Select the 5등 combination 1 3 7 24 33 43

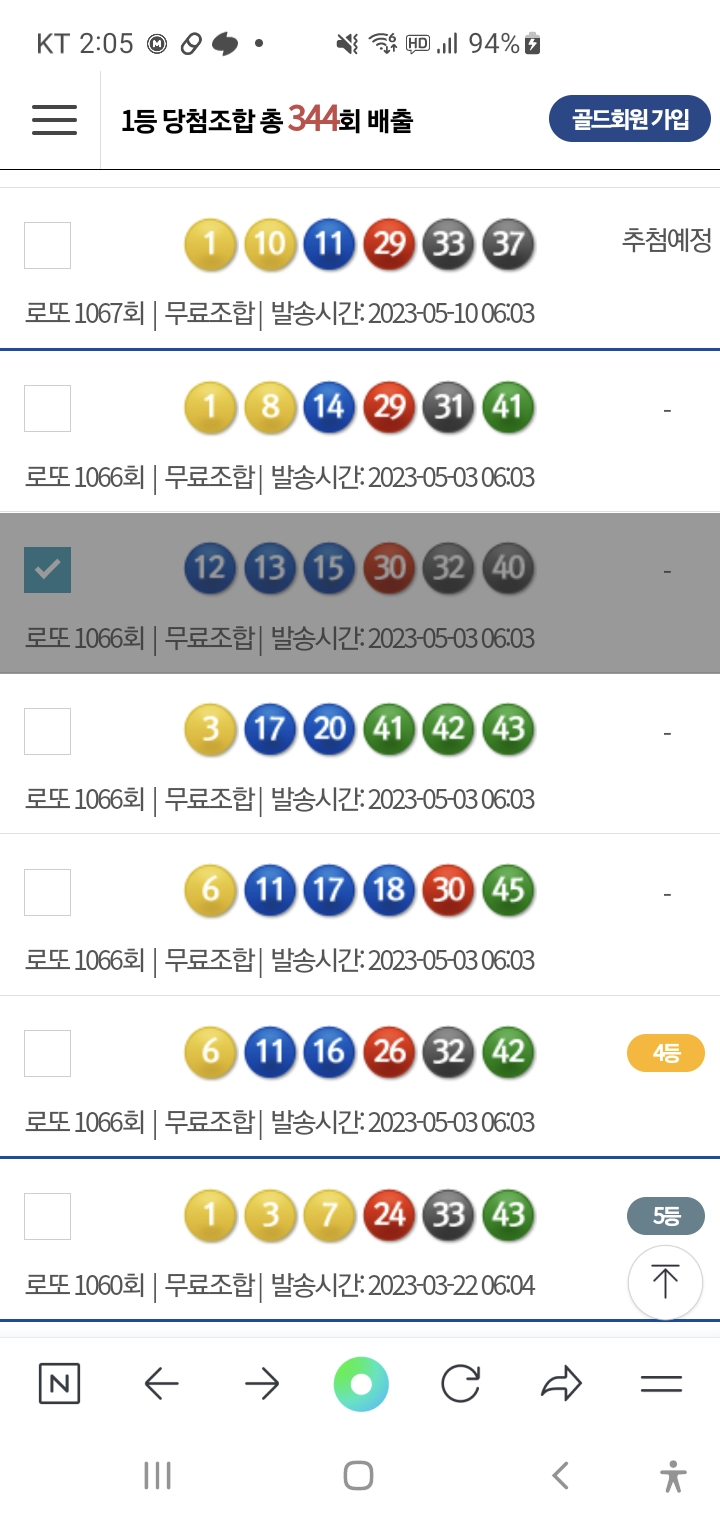[x=47, y=1216]
